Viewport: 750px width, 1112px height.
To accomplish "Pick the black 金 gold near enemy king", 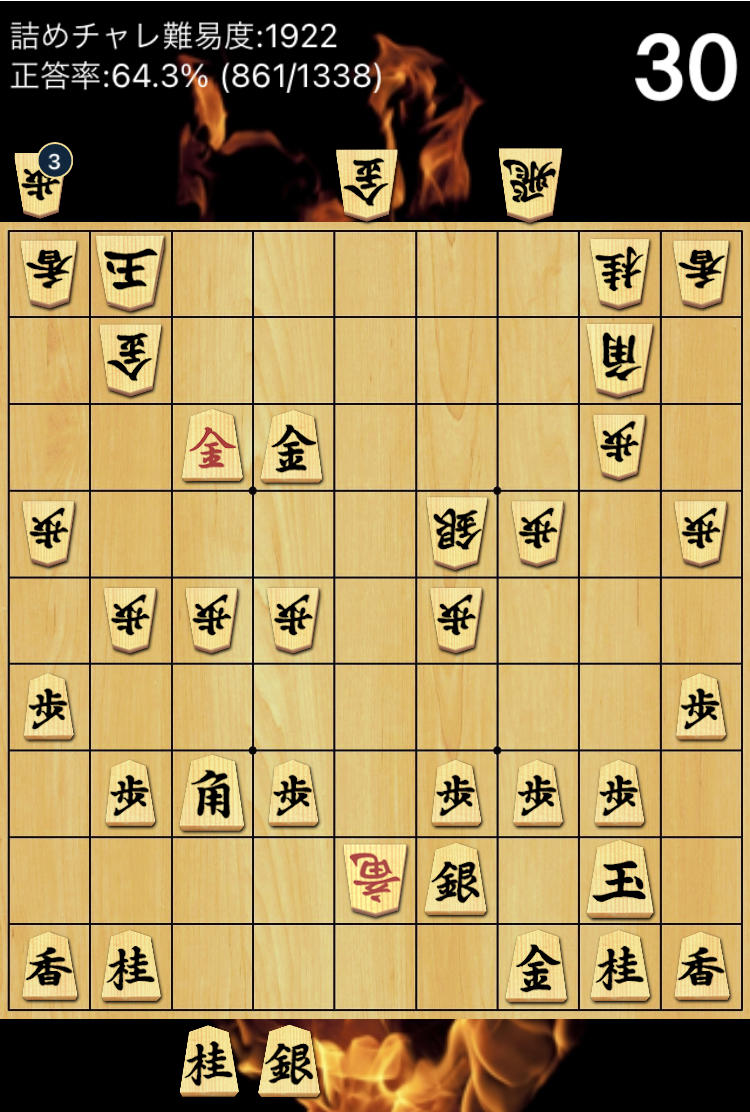I will click(293, 447).
